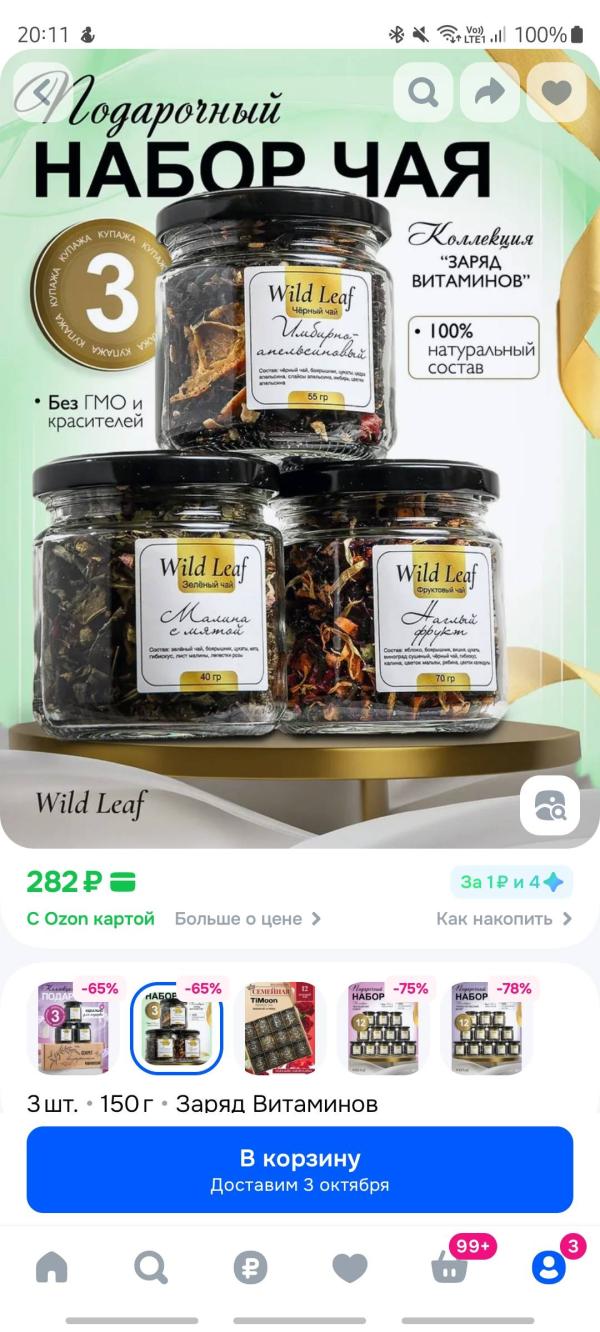Find similar items with the image search icon
The height and width of the screenshot is (1332, 600).
pos(550,805)
